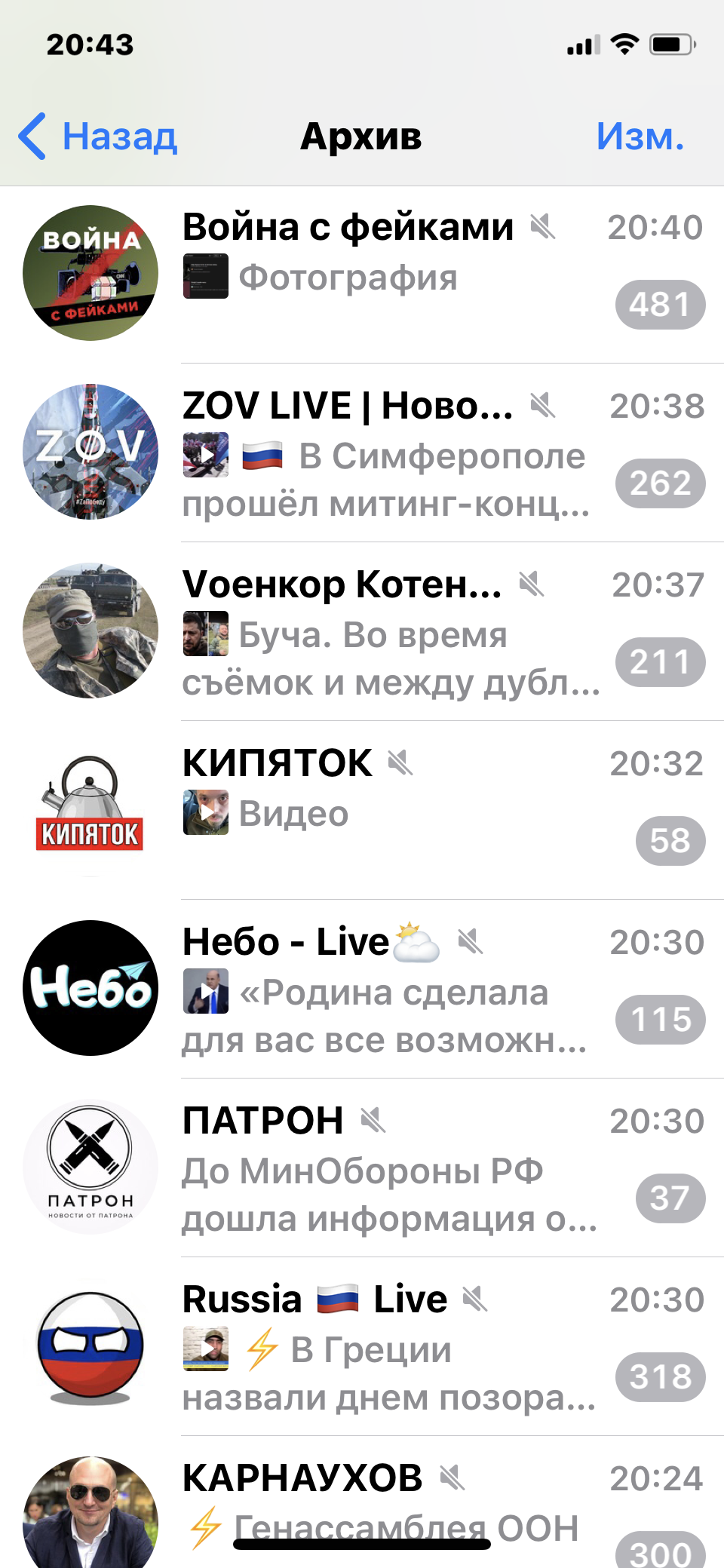Open the КАРНАУХОВ channel

(362, 1502)
